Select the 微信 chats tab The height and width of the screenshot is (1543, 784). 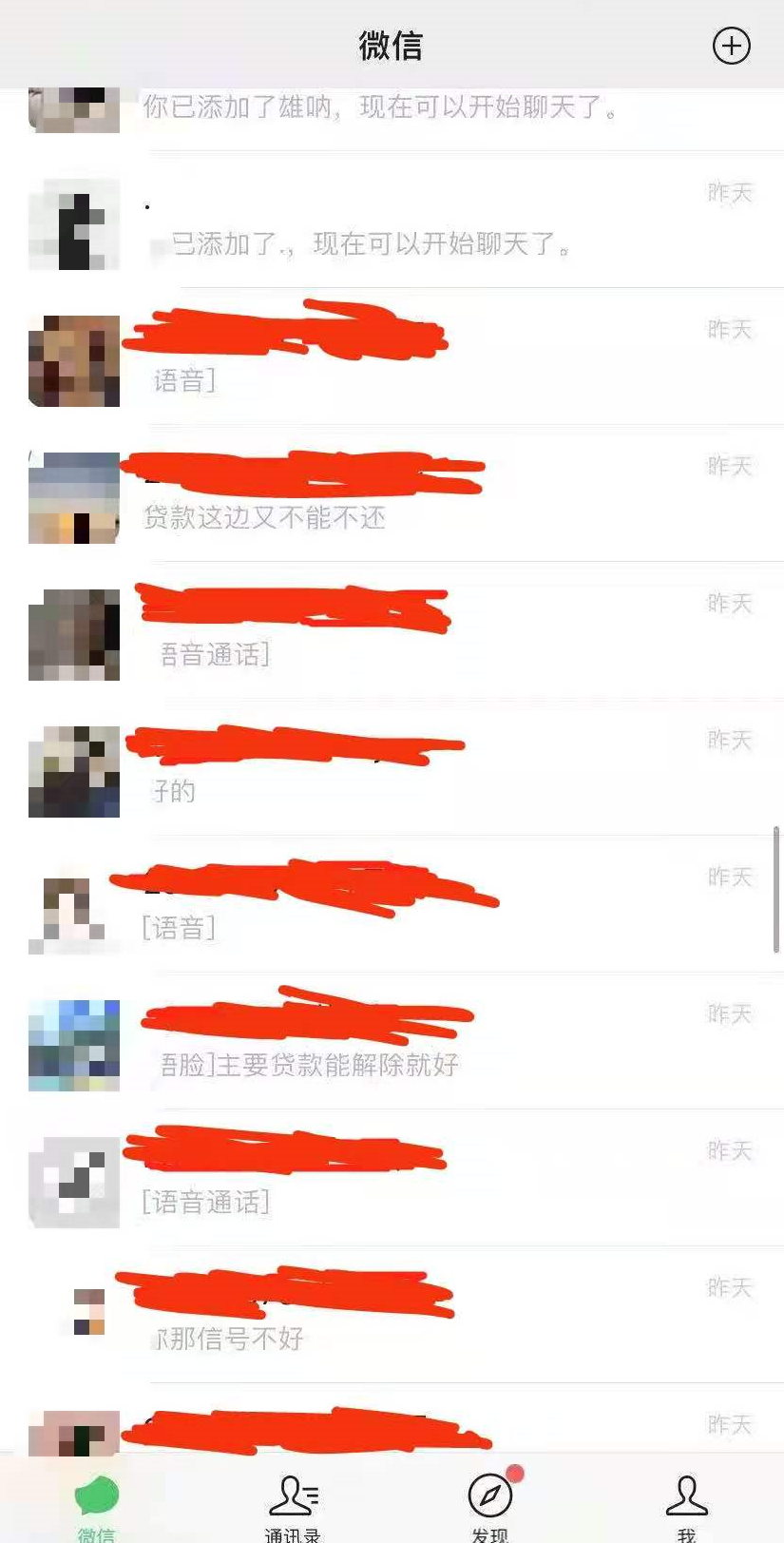pyautogui.click(x=96, y=1504)
